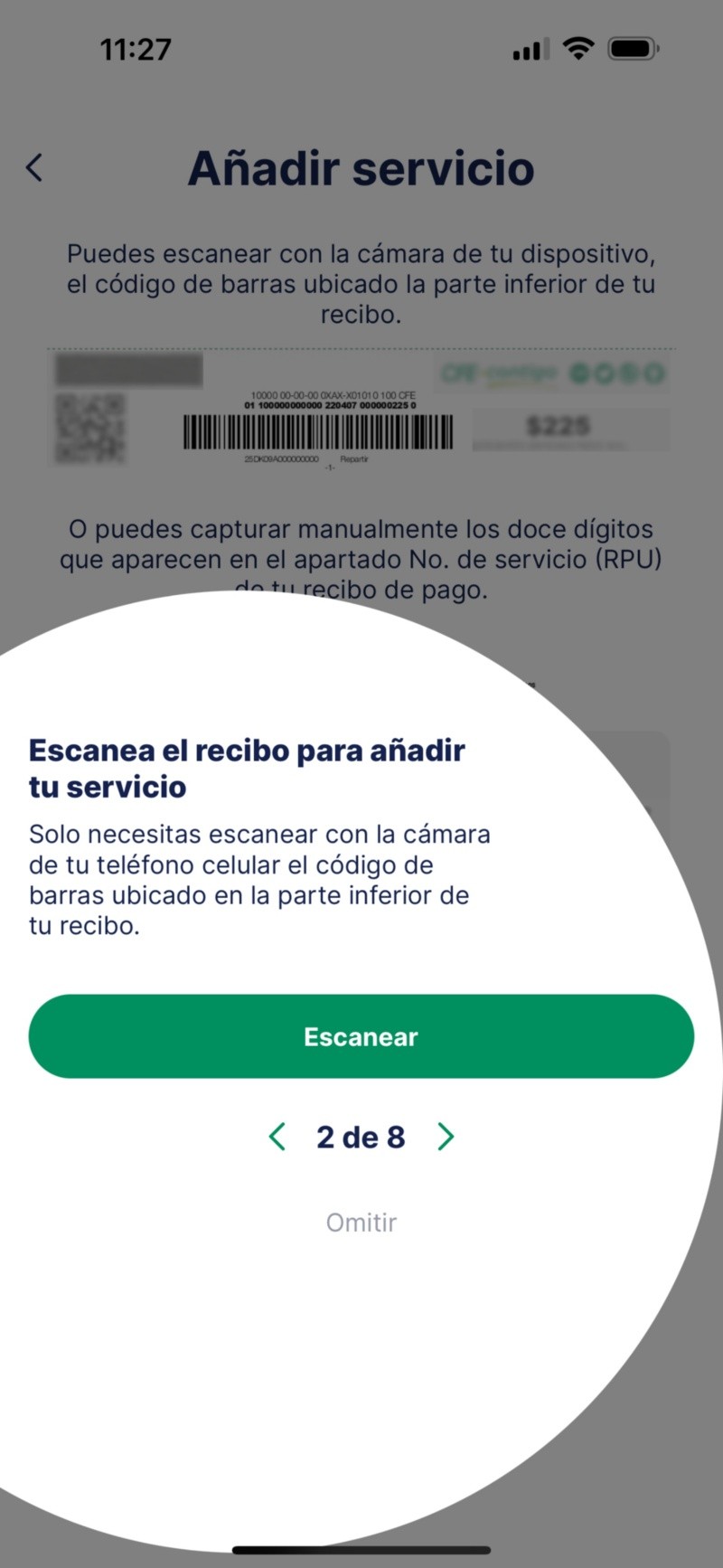Tap the 2 de 8 page indicator
Image resolution: width=723 pixels, height=1568 pixels.
pos(361,1137)
